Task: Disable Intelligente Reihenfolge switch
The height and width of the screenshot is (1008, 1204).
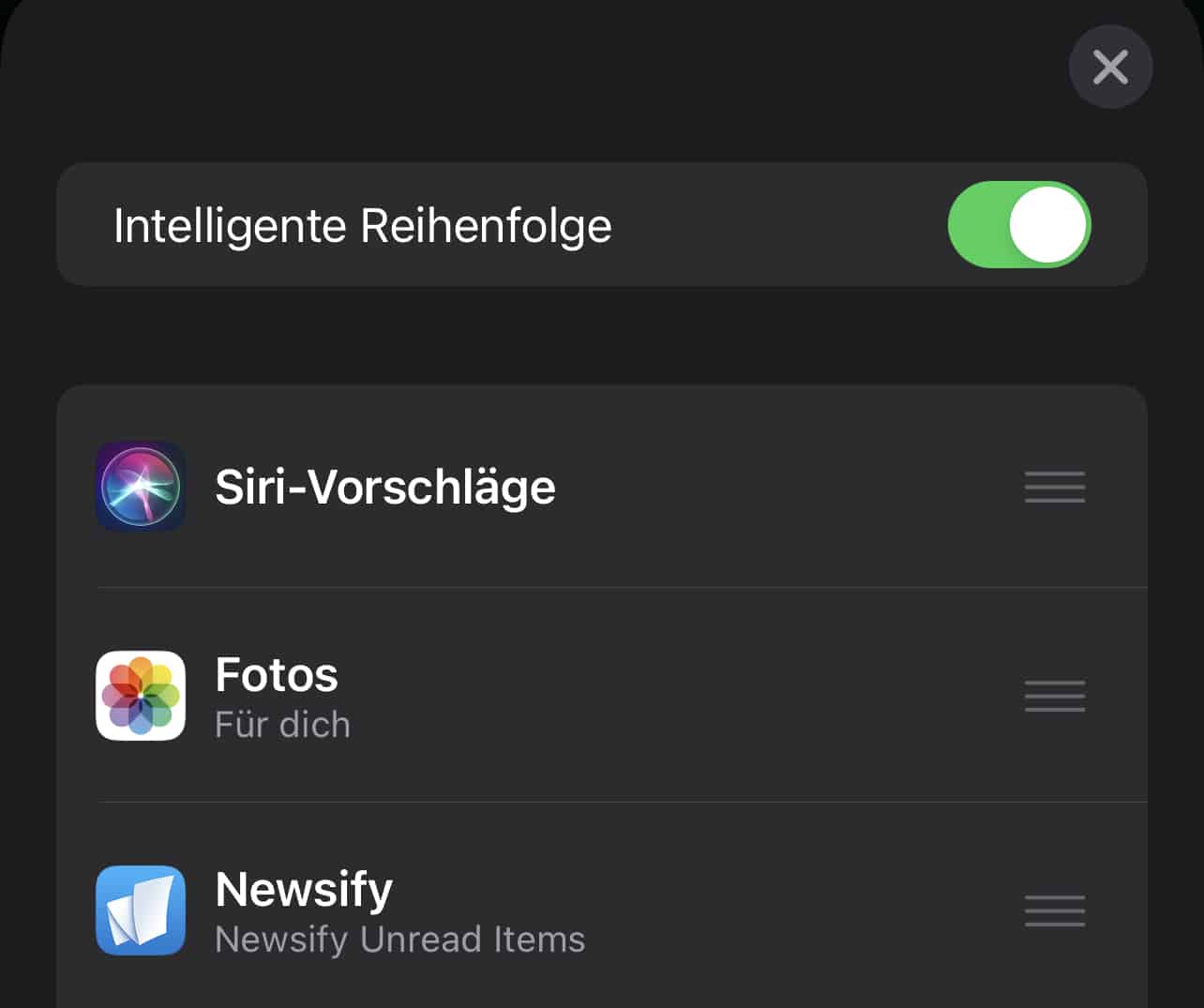Action: 1018,225
